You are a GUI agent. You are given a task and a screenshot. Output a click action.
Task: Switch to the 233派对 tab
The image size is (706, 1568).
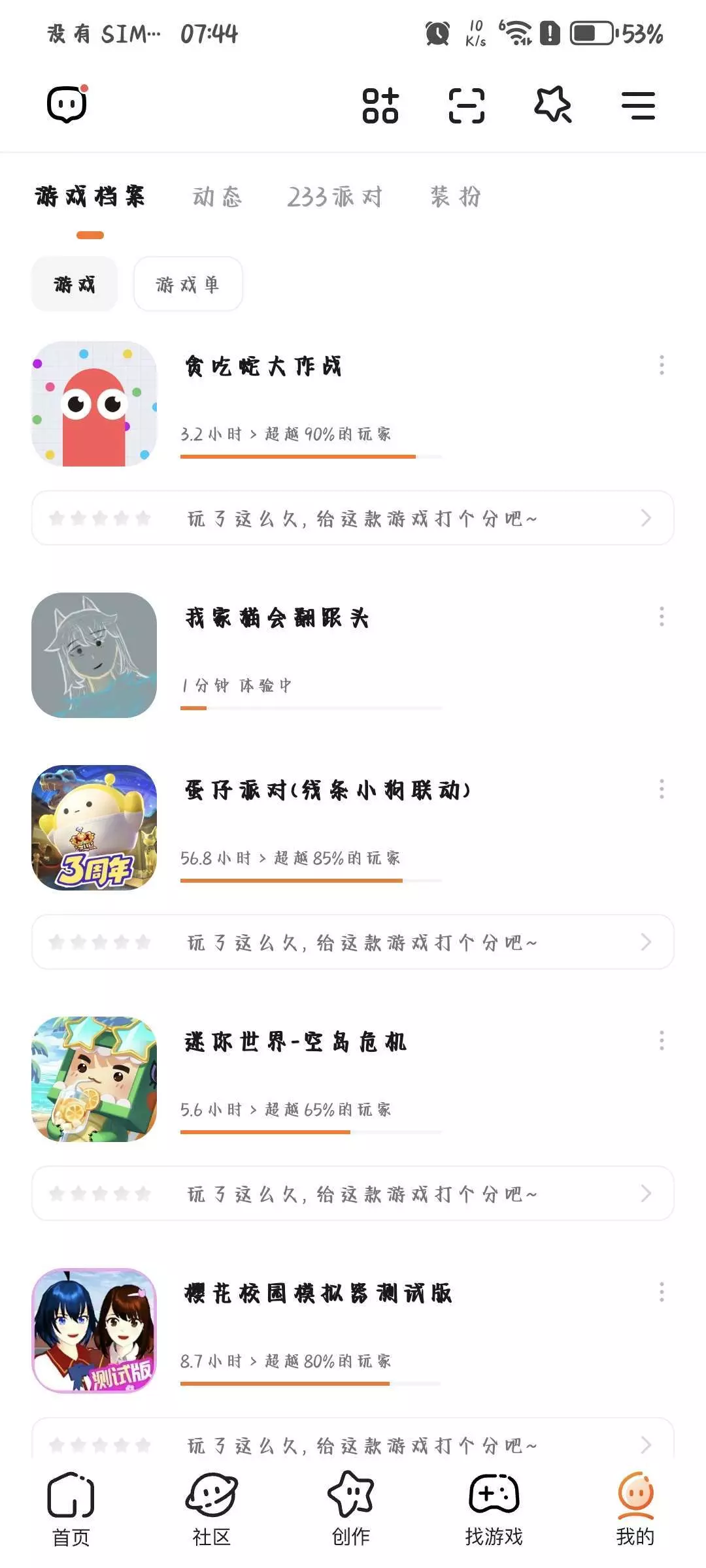click(334, 197)
